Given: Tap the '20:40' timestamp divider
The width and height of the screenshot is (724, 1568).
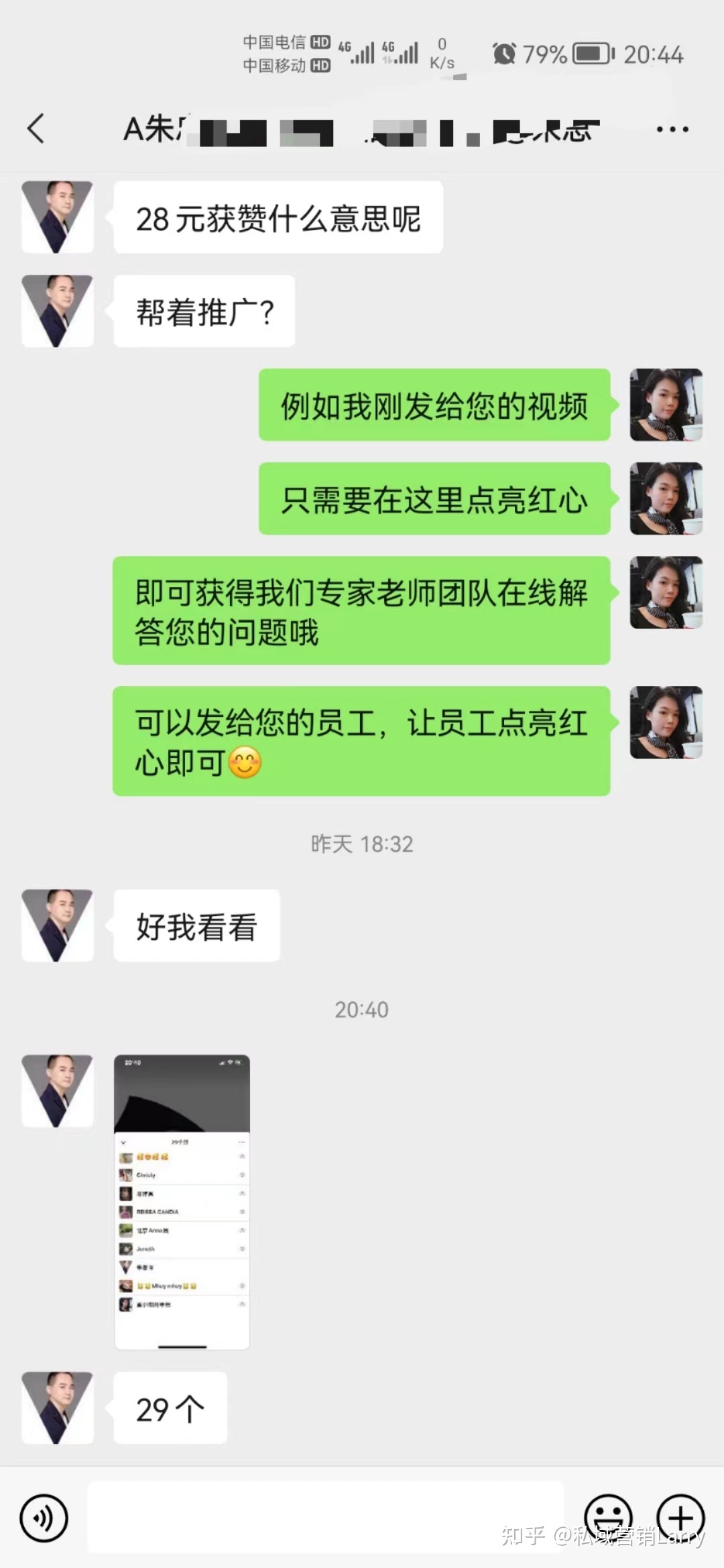Looking at the screenshot, I should point(362,1009).
